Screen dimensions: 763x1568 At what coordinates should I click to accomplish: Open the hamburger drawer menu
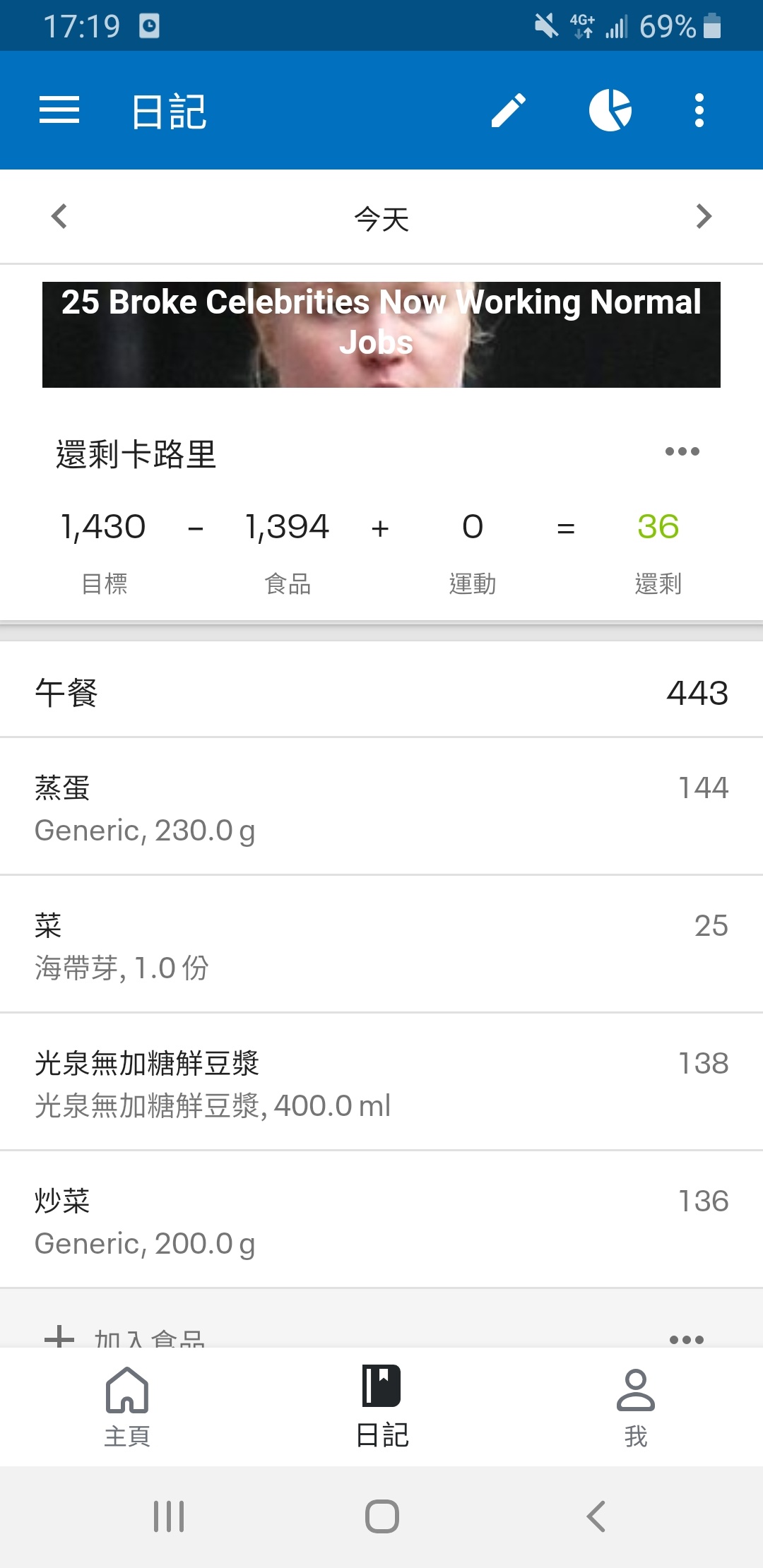coord(59,110)
